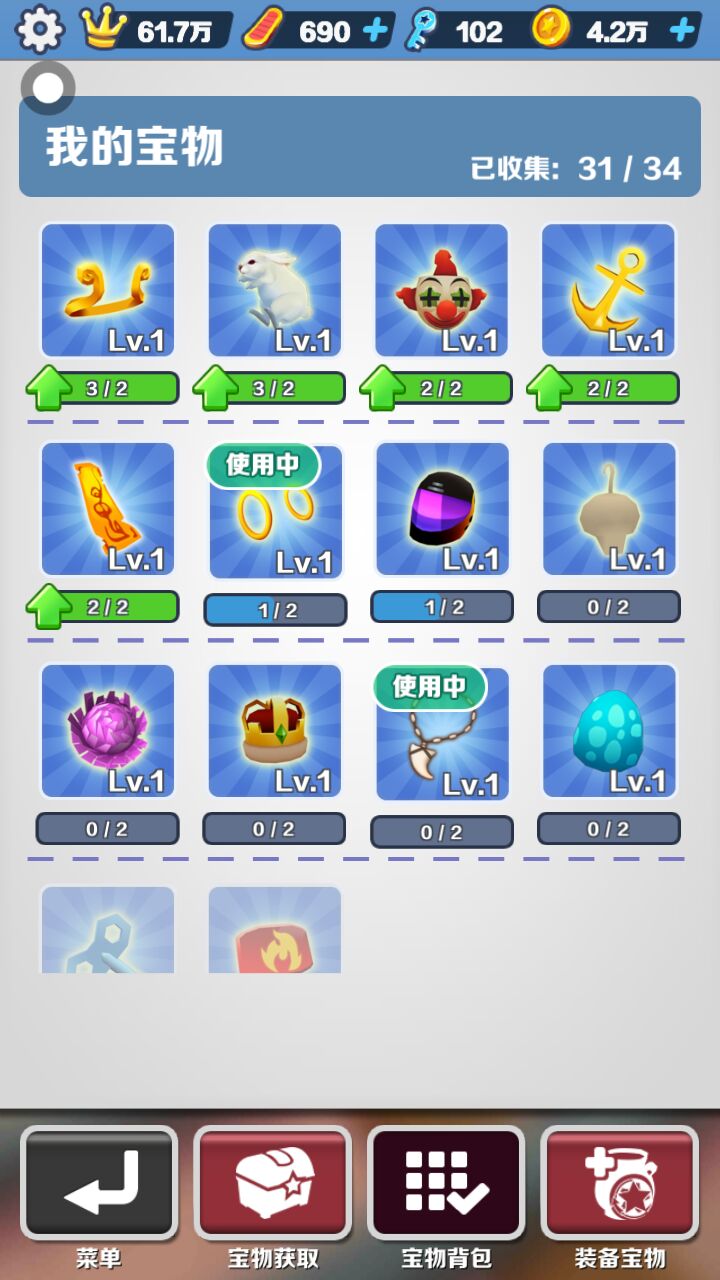This screenshot has width=720, height=1280.
Task: Select the golden rings treasure in use
Action: point(275,513)
